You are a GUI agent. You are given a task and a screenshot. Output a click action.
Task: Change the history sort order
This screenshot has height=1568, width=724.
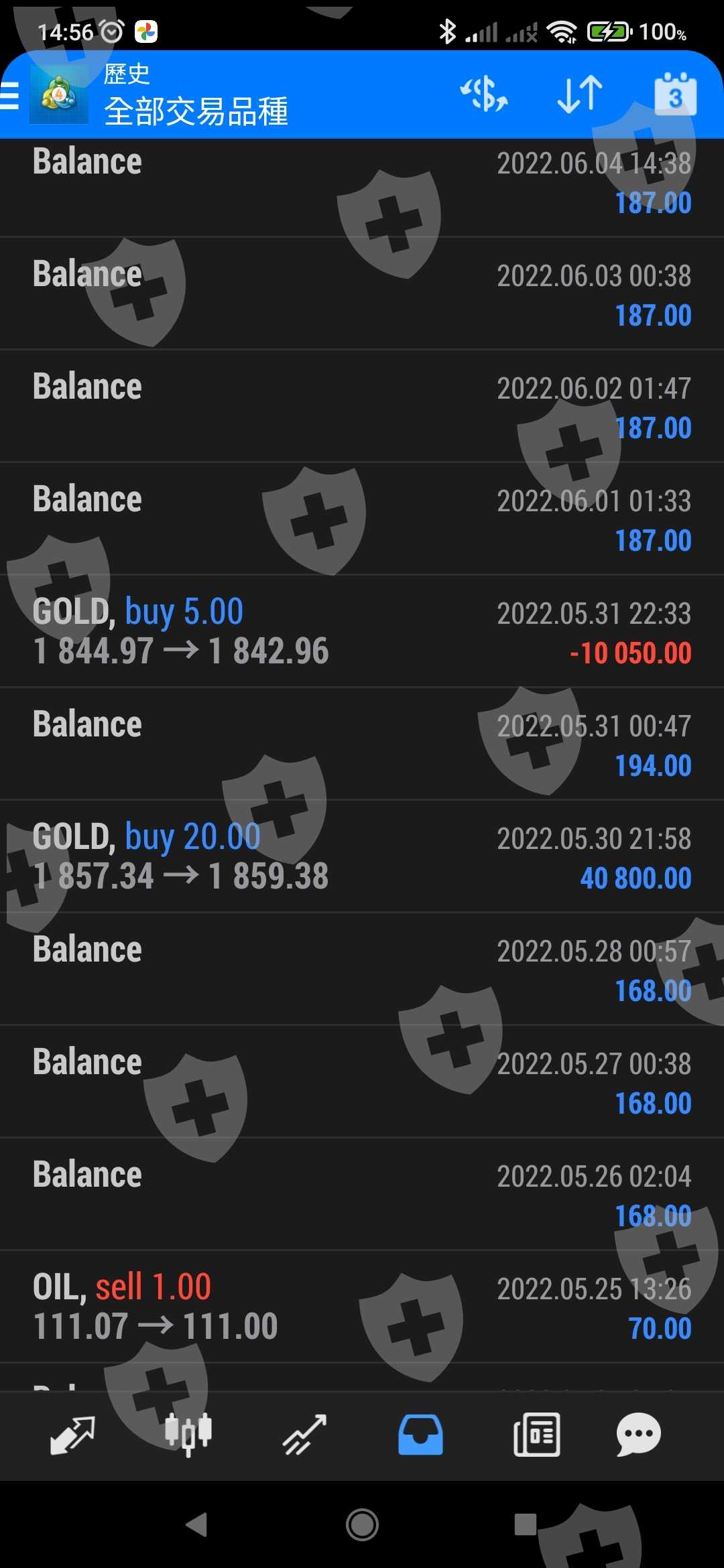(x=580, y=94)
